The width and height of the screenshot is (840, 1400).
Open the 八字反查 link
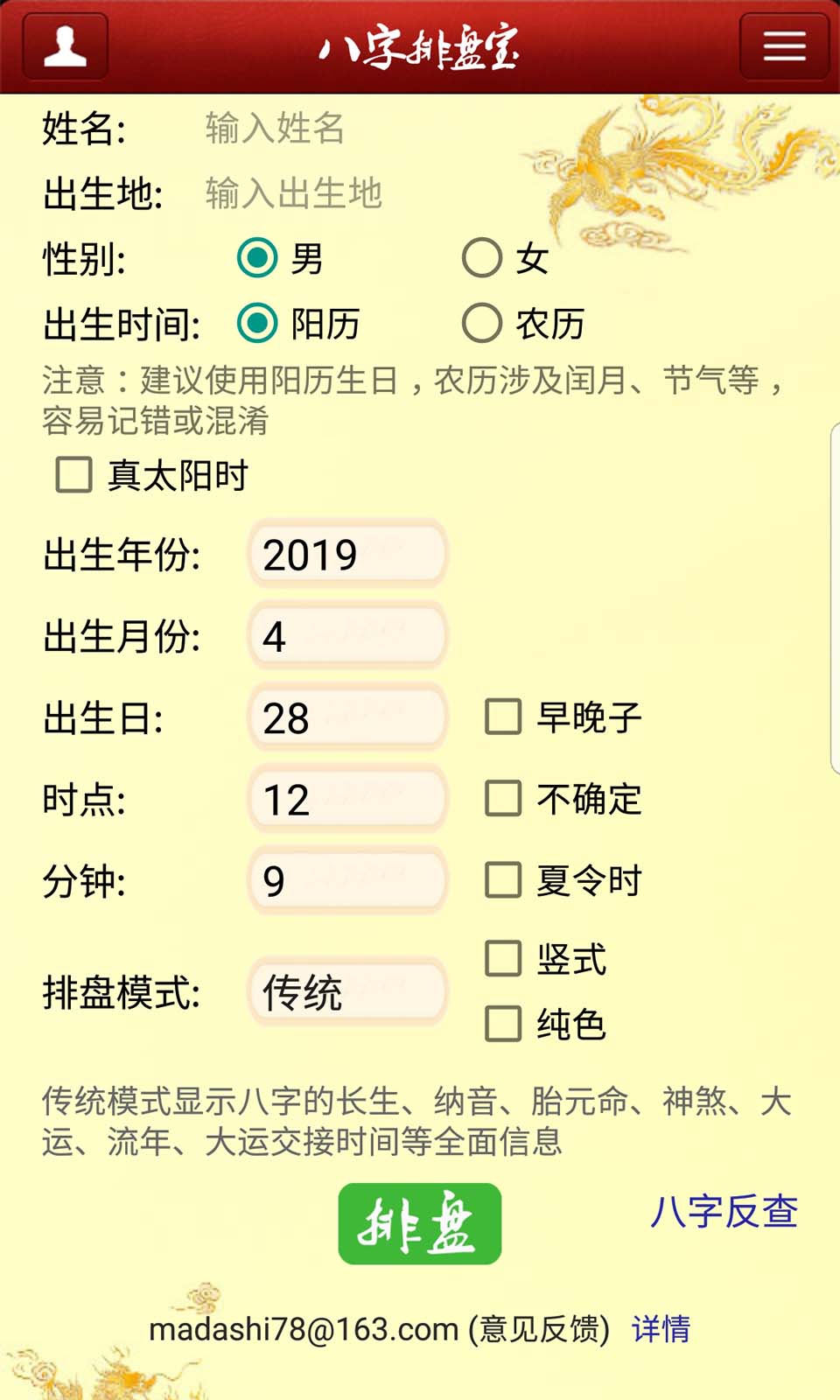[x=724, y=1212]
